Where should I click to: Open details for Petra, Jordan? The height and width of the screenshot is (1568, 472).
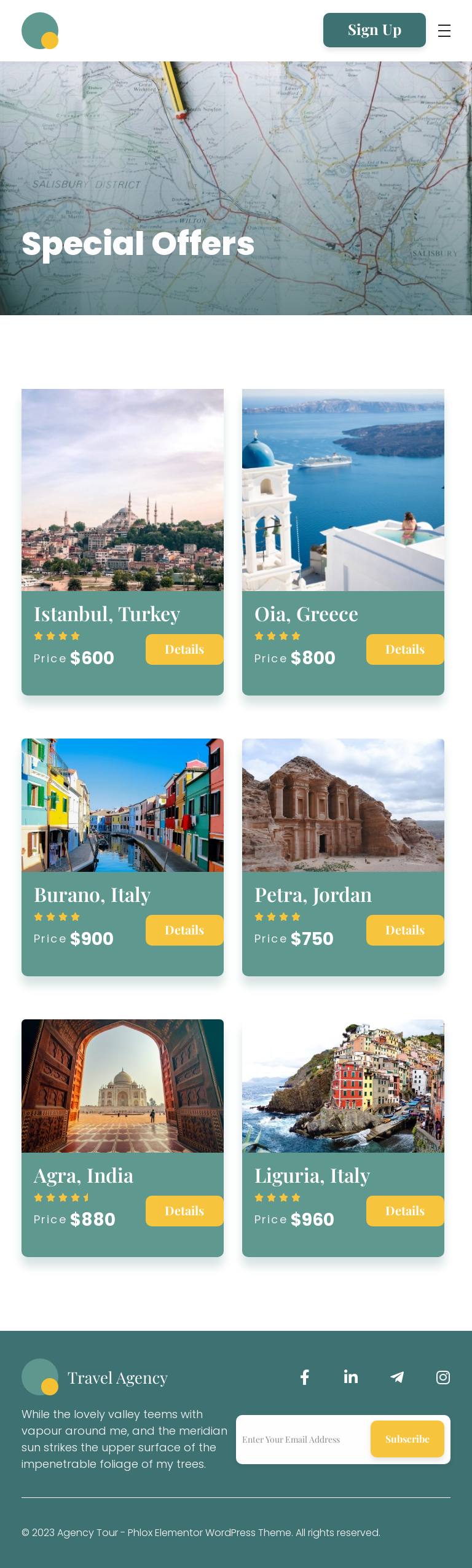(x=404, y=930)
